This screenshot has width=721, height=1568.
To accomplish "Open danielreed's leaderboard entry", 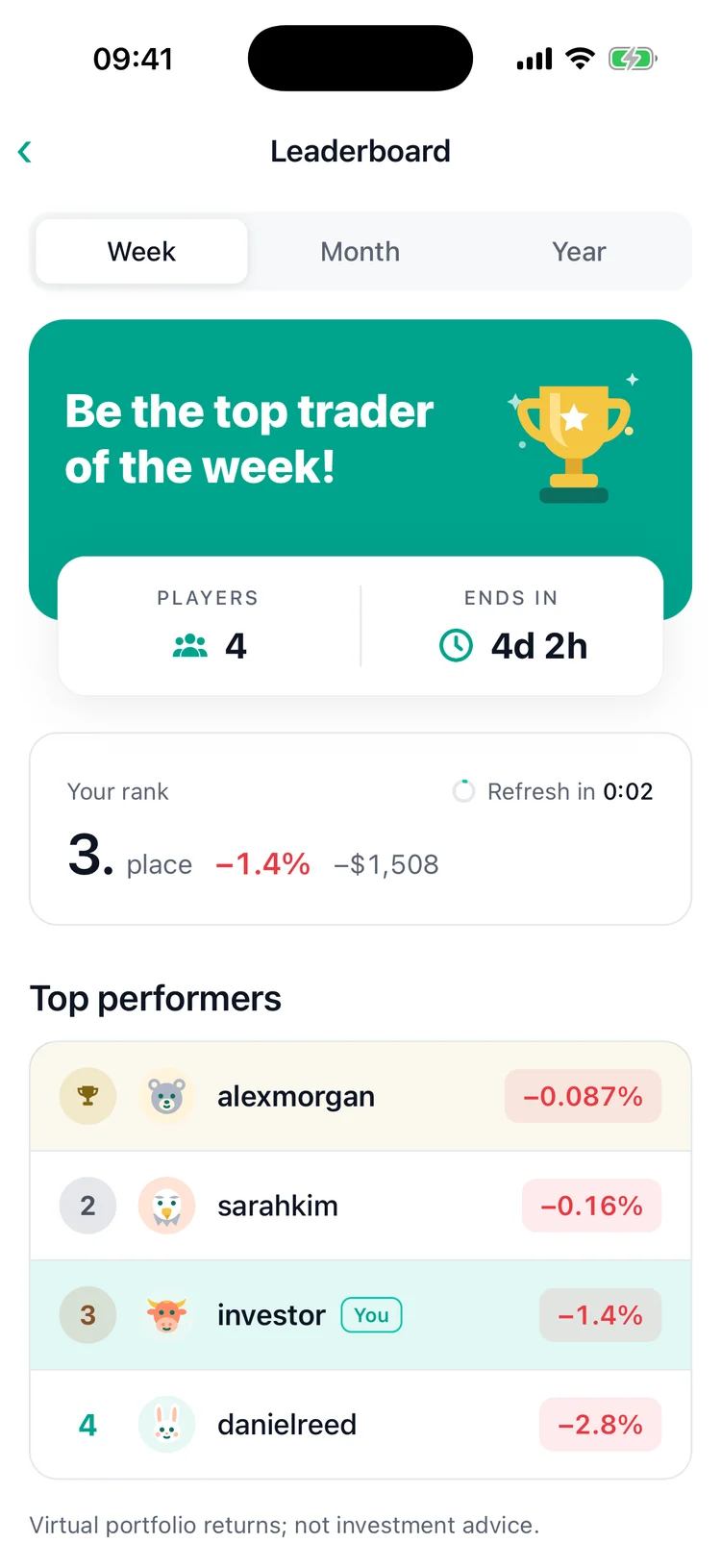I will (360, 1425).
